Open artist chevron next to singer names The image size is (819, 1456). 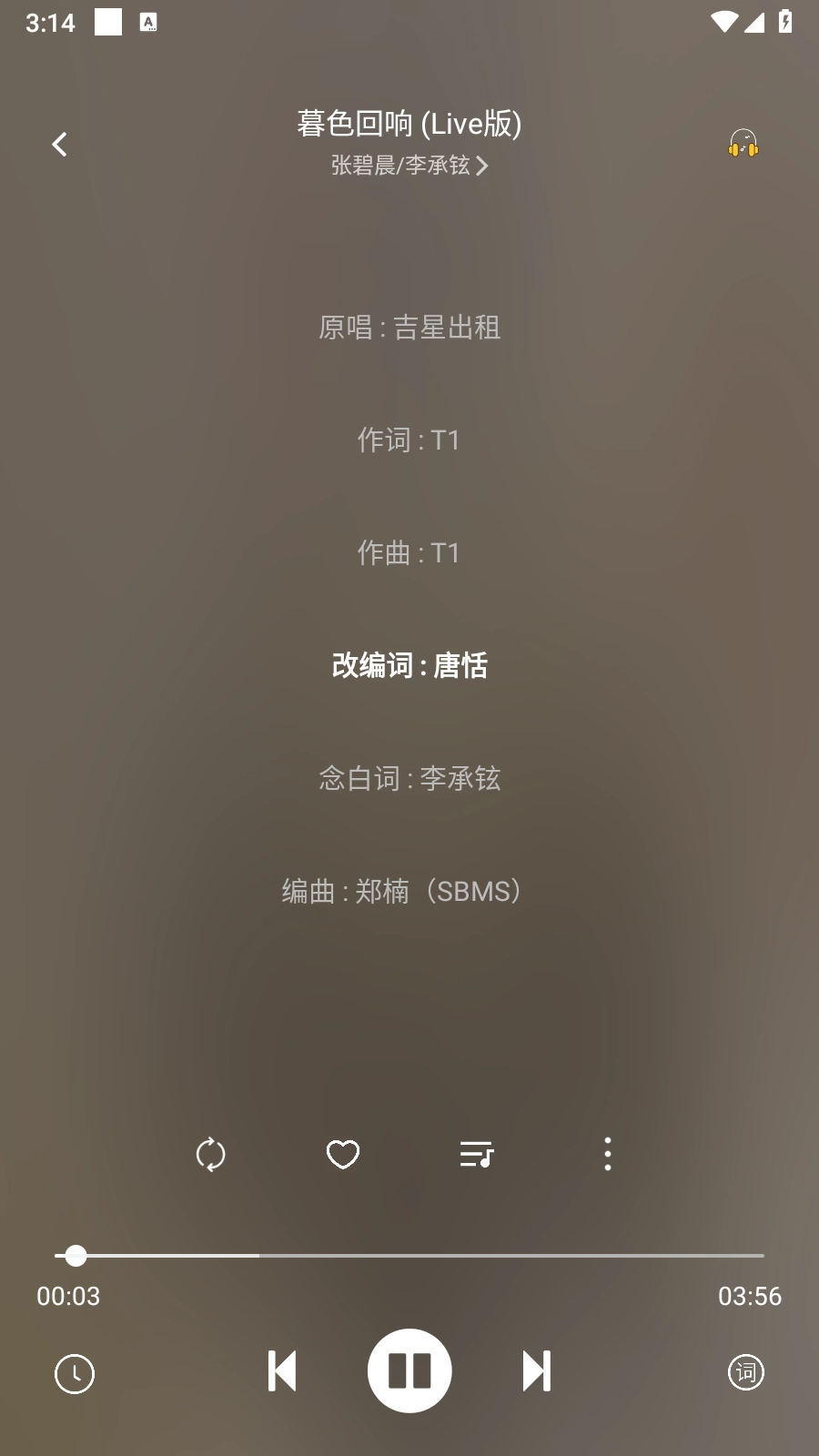(485, 167)
